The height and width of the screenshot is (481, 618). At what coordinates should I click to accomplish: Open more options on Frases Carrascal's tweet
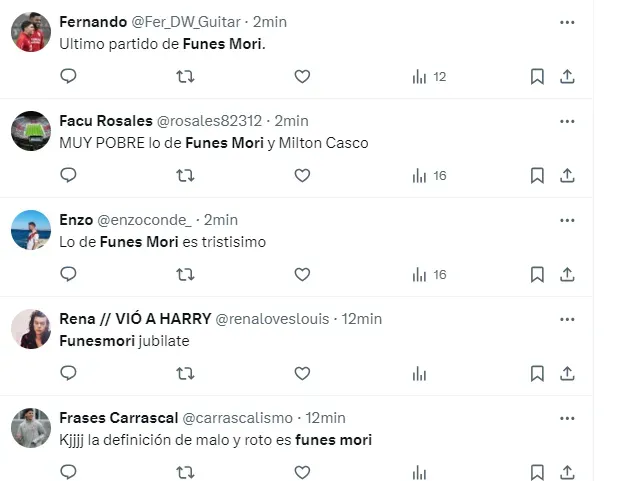(x=567, y=418)
